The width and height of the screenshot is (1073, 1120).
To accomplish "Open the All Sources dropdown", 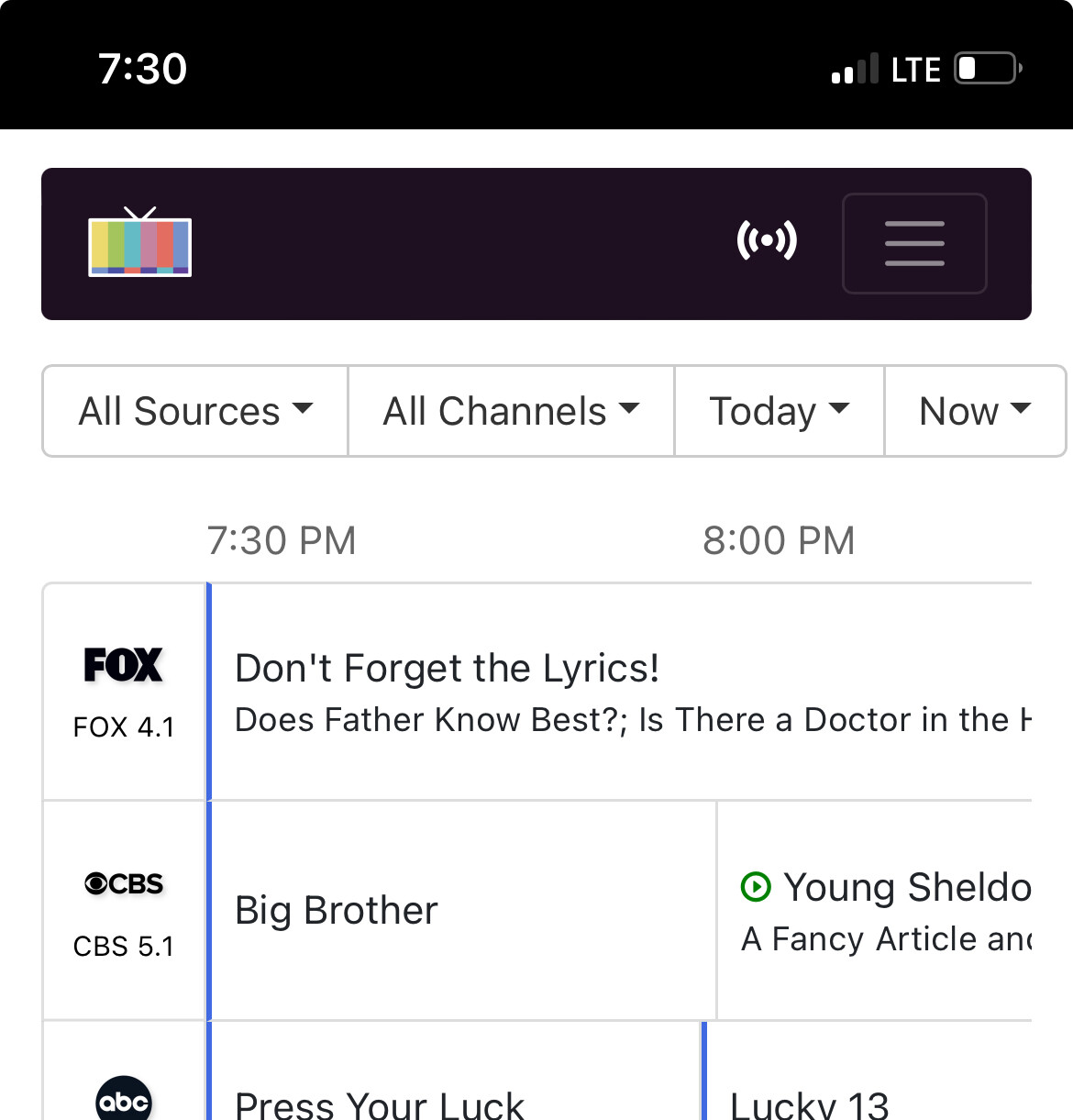I will click(194, 411).
